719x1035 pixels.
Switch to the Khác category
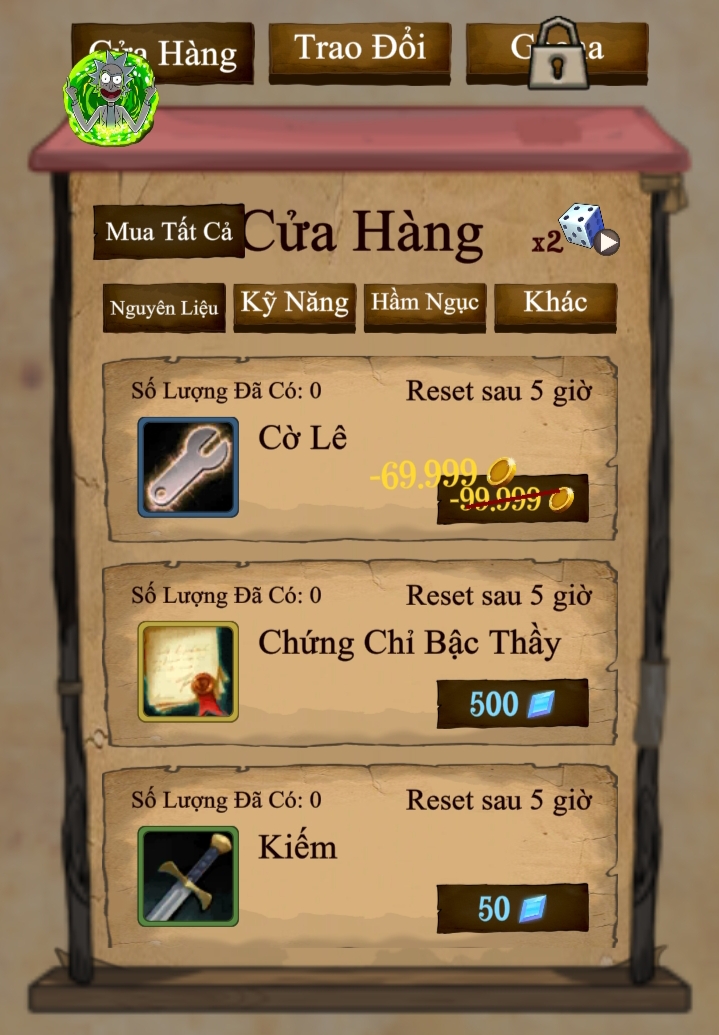tap(555, 304)
